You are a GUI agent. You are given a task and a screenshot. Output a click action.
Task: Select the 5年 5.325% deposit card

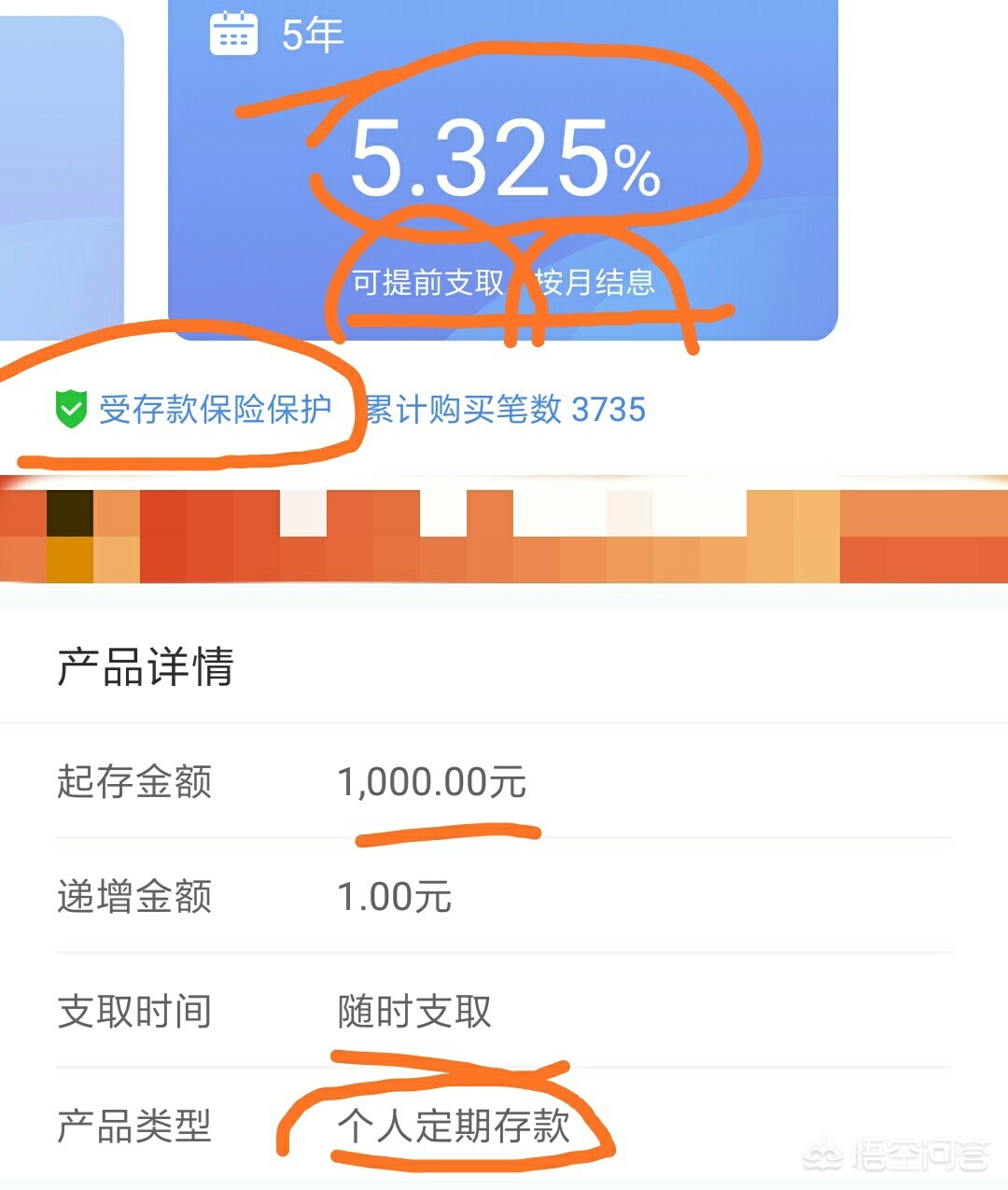(x=502, y=168)
